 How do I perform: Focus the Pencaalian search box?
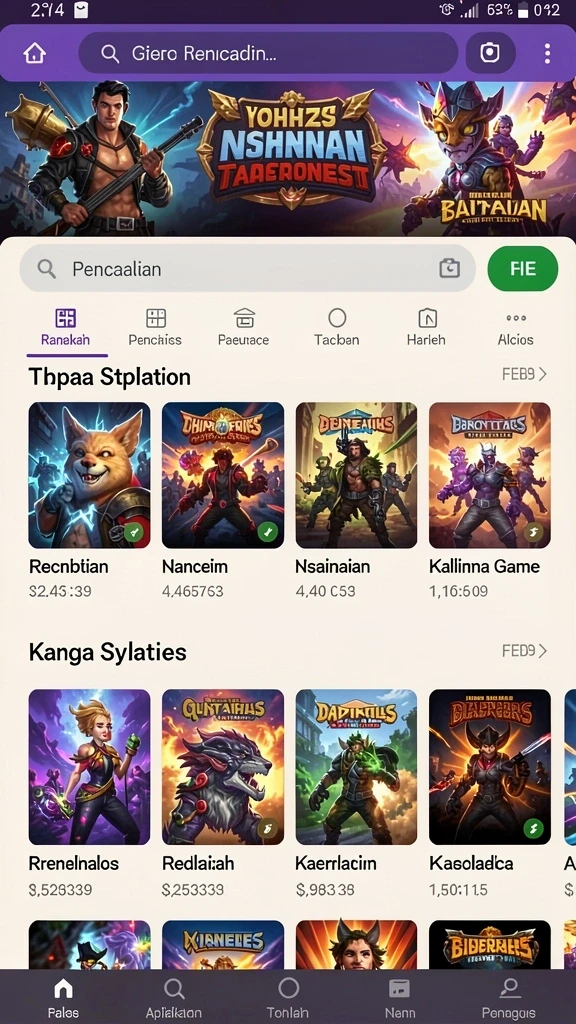(x=248, y=268)
